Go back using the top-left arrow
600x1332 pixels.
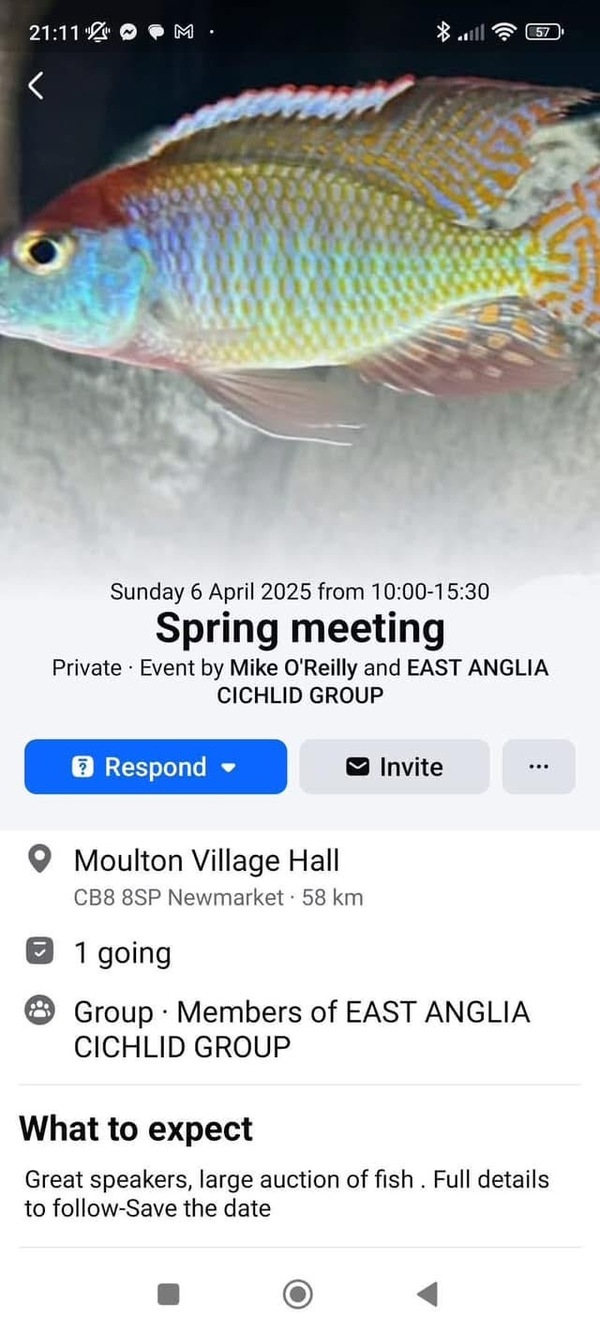coord(36,86)
